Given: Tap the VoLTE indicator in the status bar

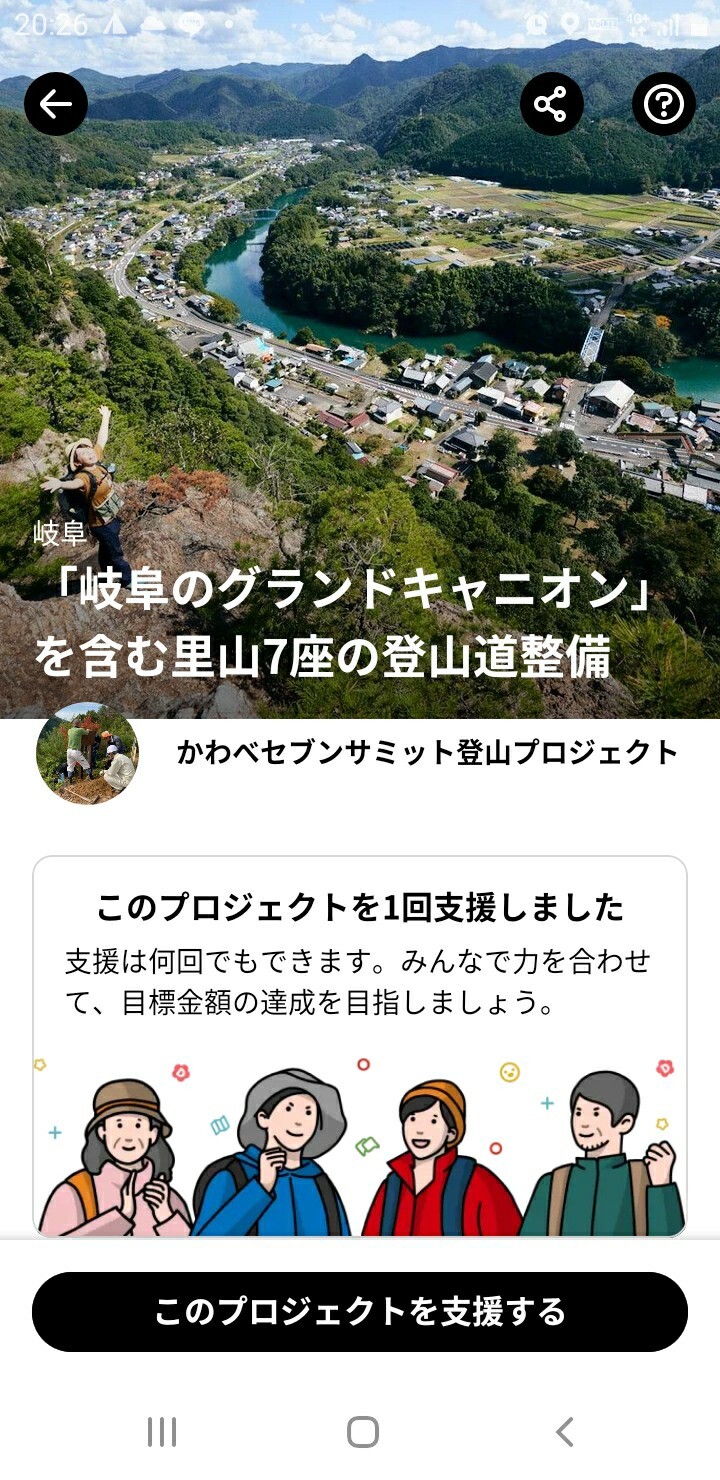Looking at the screenshot, I should [604, 22].
